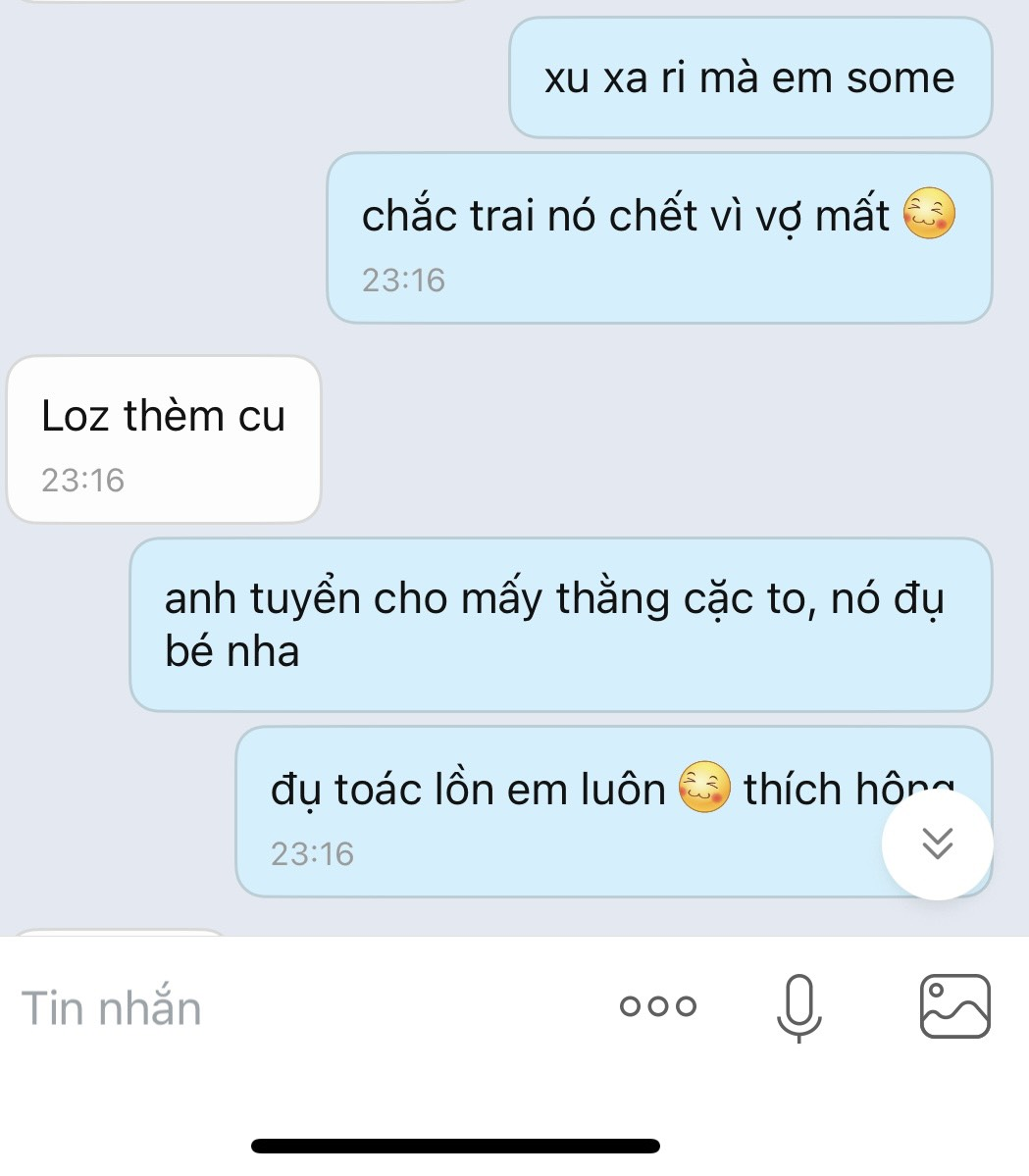Open the image gallery picker

point(954,1006)
